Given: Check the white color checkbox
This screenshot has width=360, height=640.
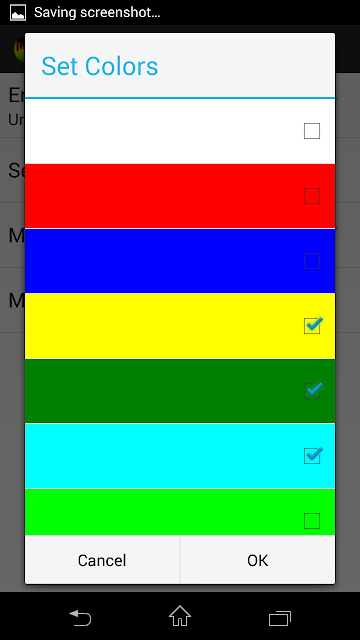Looking at the screenshot, I should (x=312, y=131).
